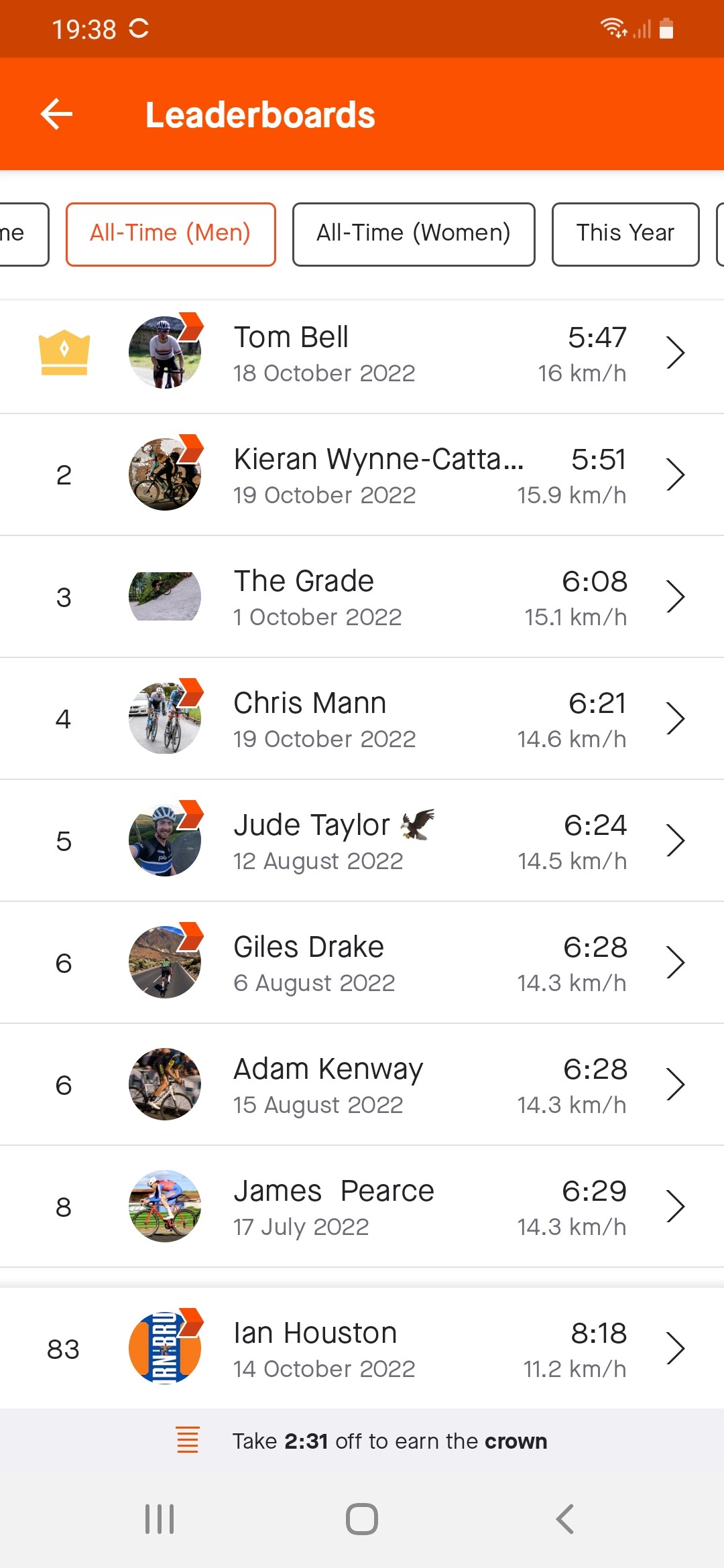
Task: View Giles Drake's effort details
Action: click(x=362, y=964)
